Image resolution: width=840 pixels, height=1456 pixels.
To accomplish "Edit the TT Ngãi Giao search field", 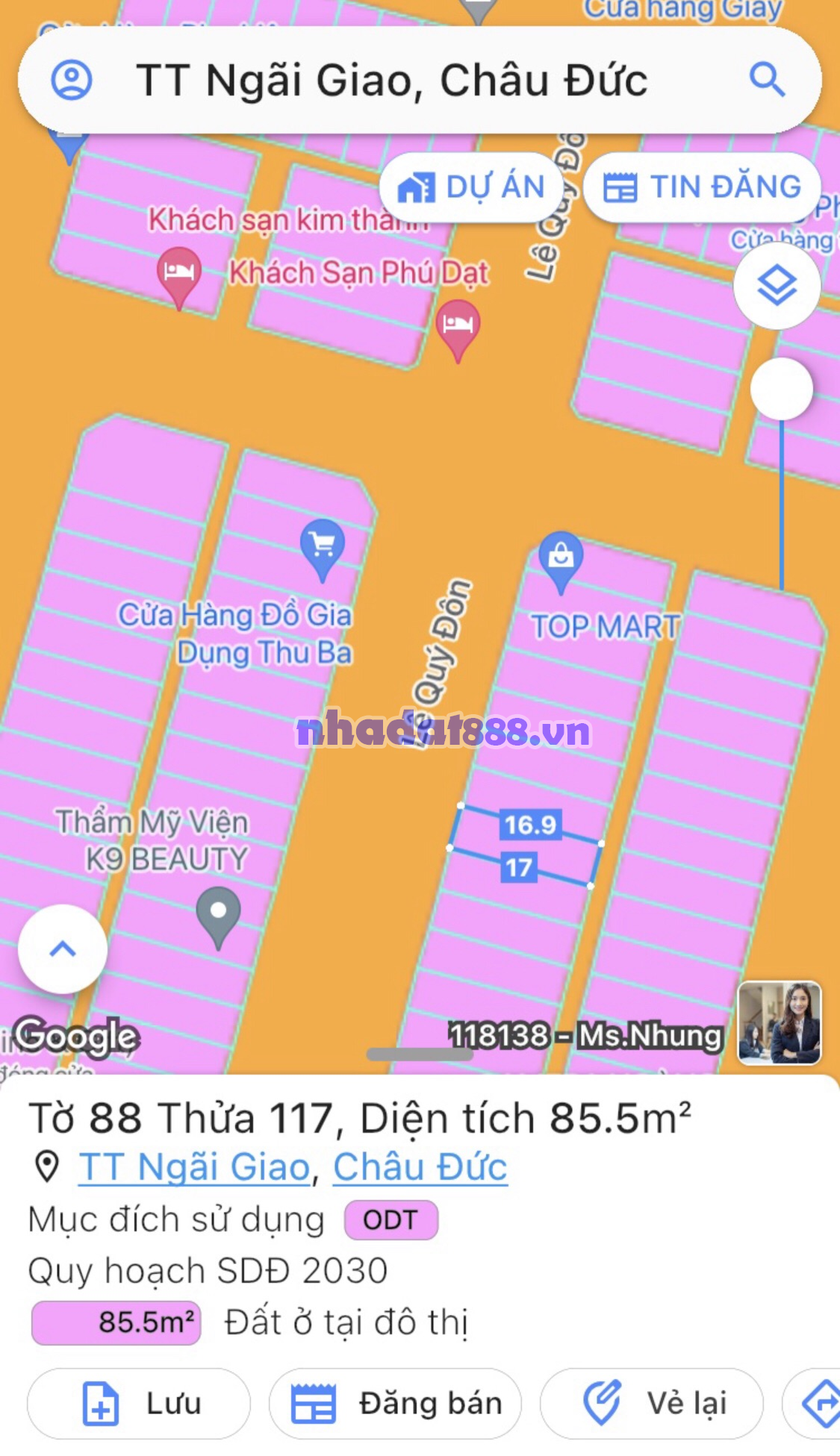I will 392,80.
